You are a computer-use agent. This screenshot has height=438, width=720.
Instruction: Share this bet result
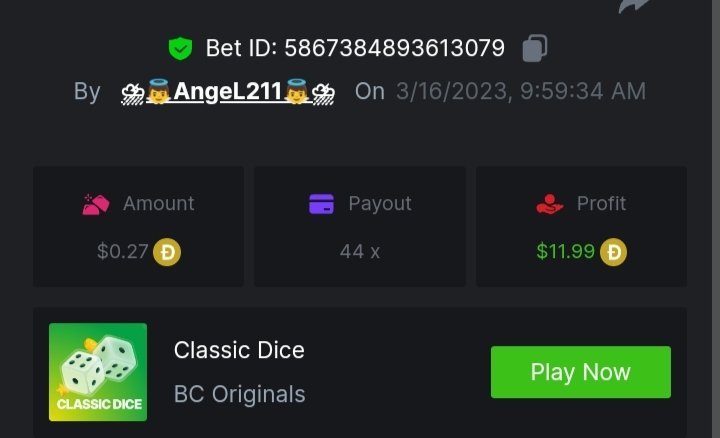[634, 6]
